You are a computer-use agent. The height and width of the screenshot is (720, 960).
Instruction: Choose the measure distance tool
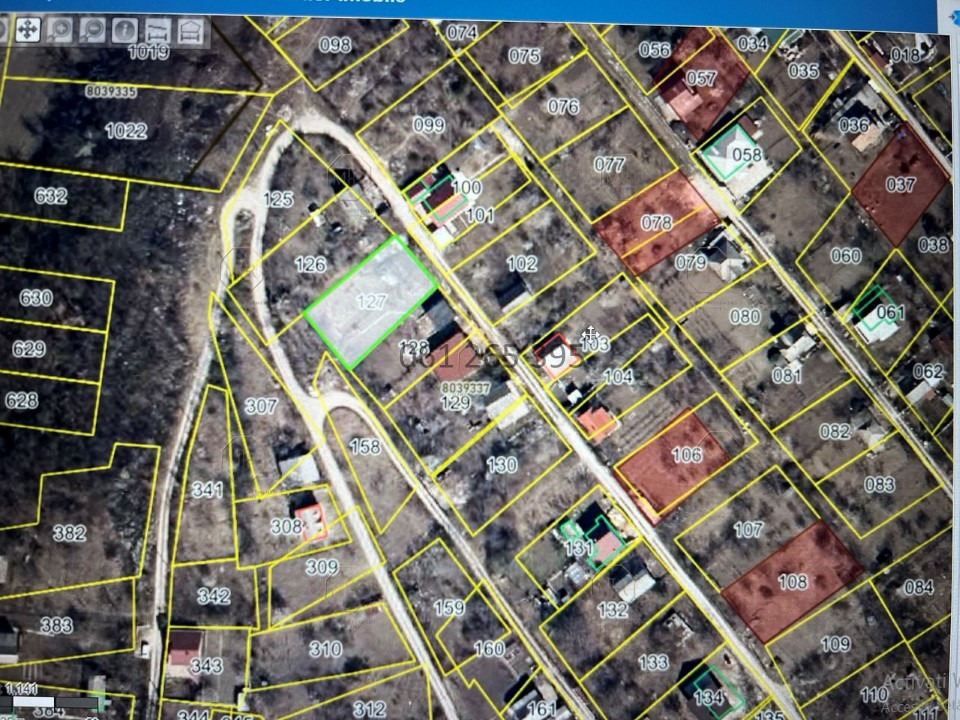point(158,30)
